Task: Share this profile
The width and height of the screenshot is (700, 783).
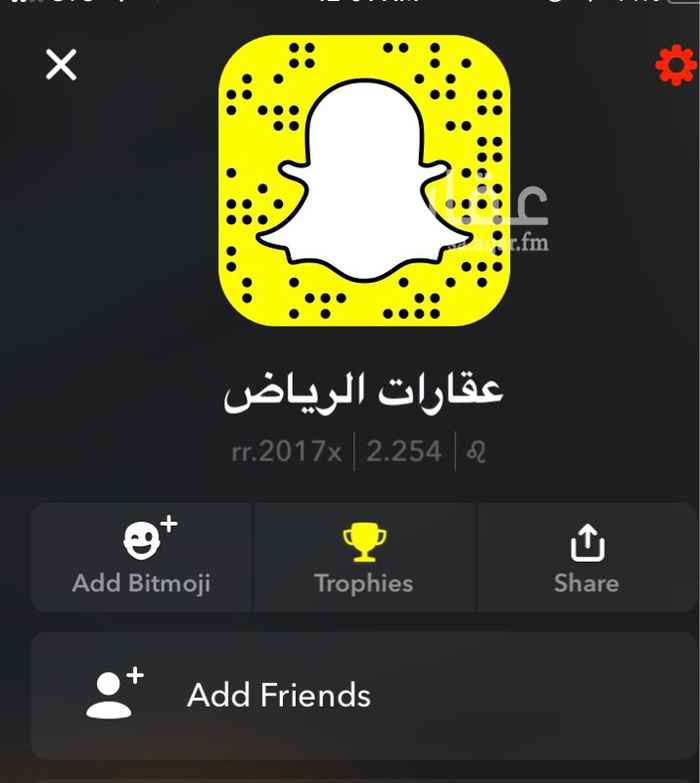Action: (586, 557)
